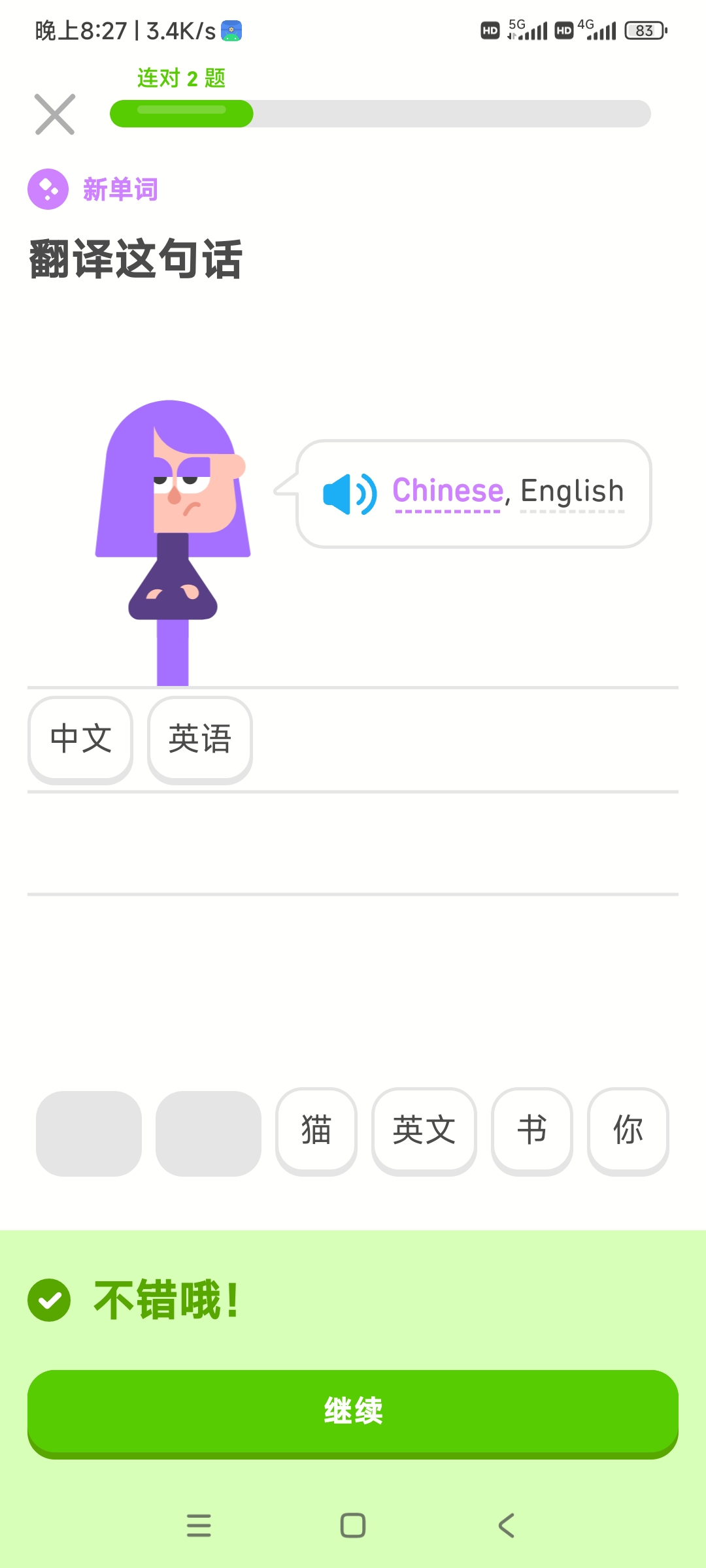Pick the 书 word tile

(532, 1131)
